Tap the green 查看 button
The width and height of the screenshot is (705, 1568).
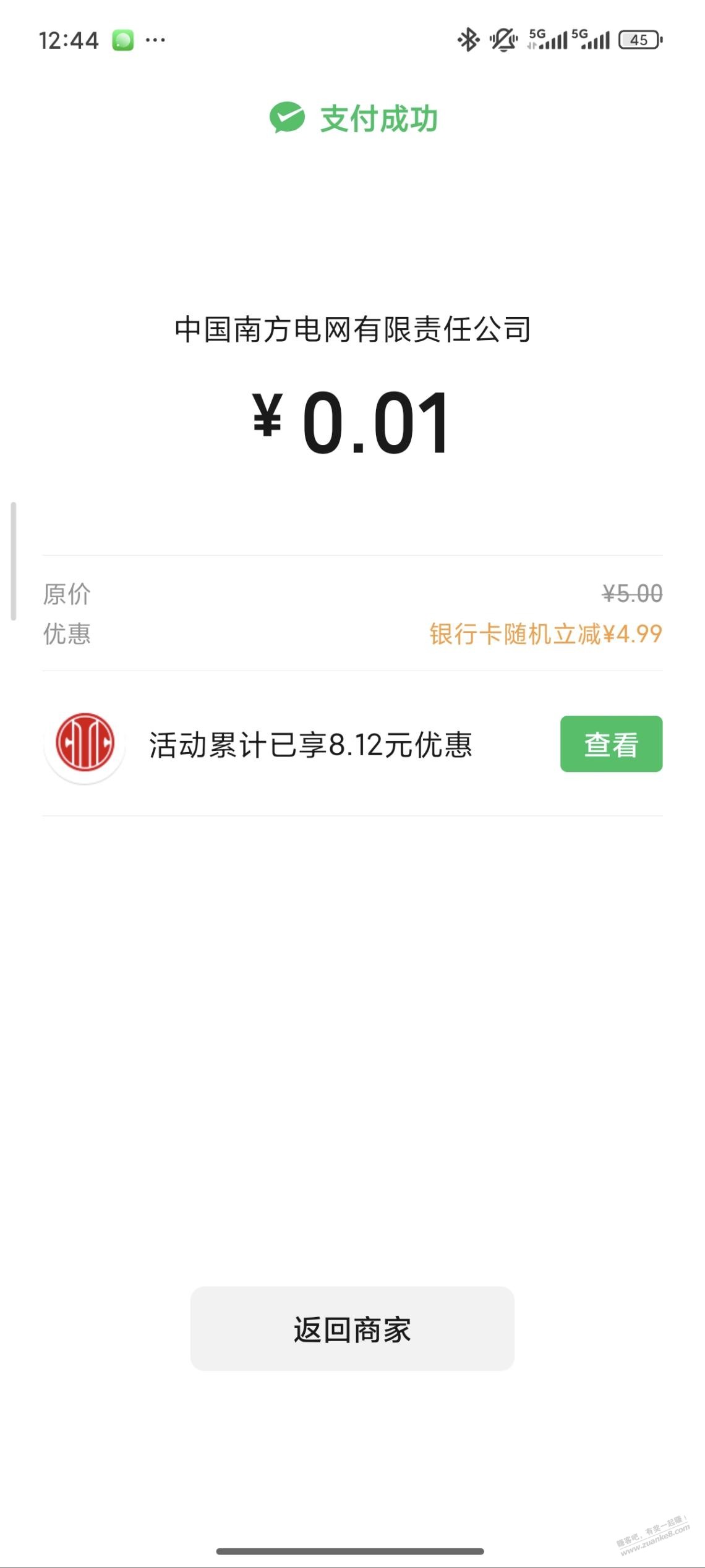pos(611,744)
